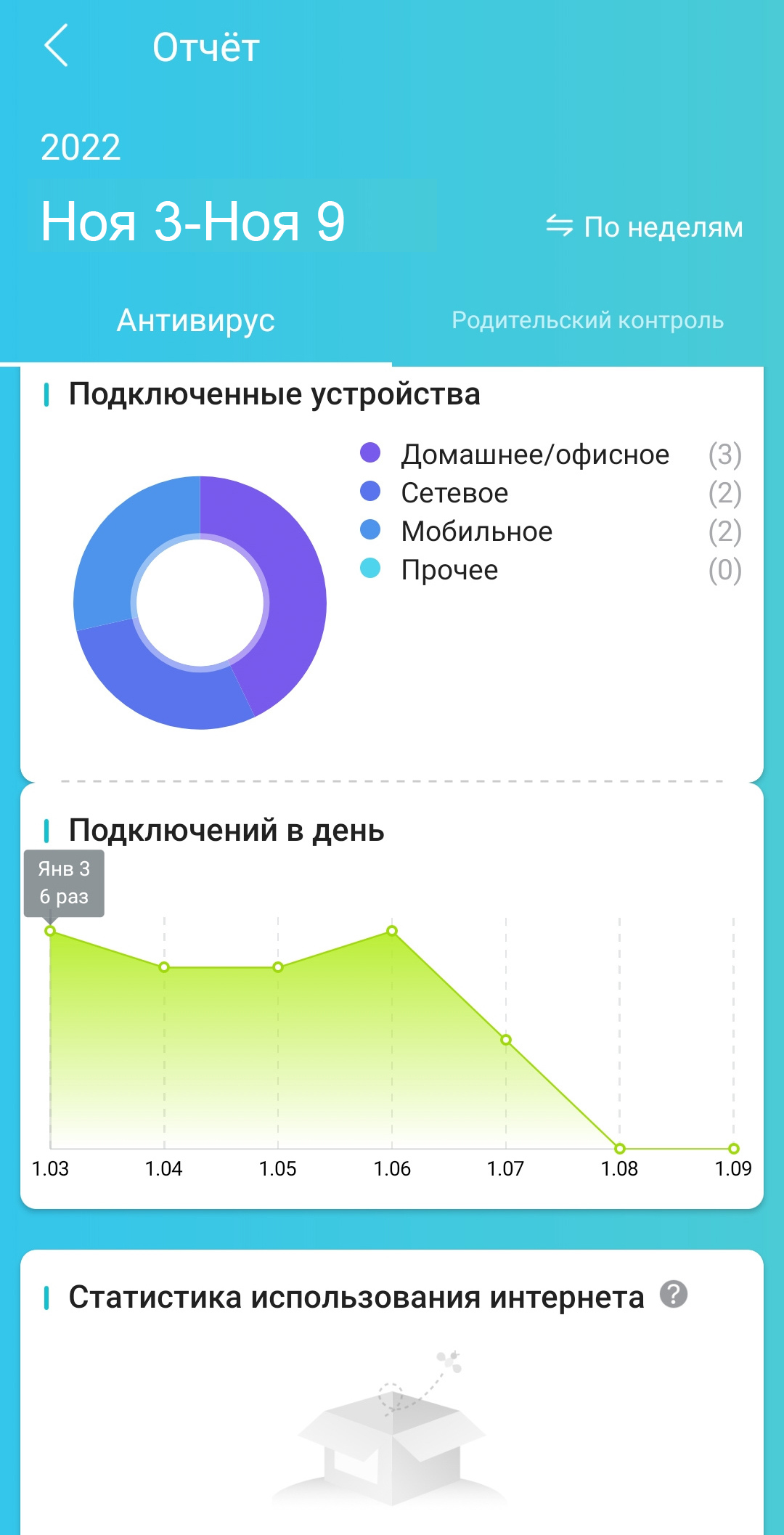The image size is (784, 1535).
Task: Open the Ноя 3-Ноя 9 date picker
Action: [x=193, y=221]
